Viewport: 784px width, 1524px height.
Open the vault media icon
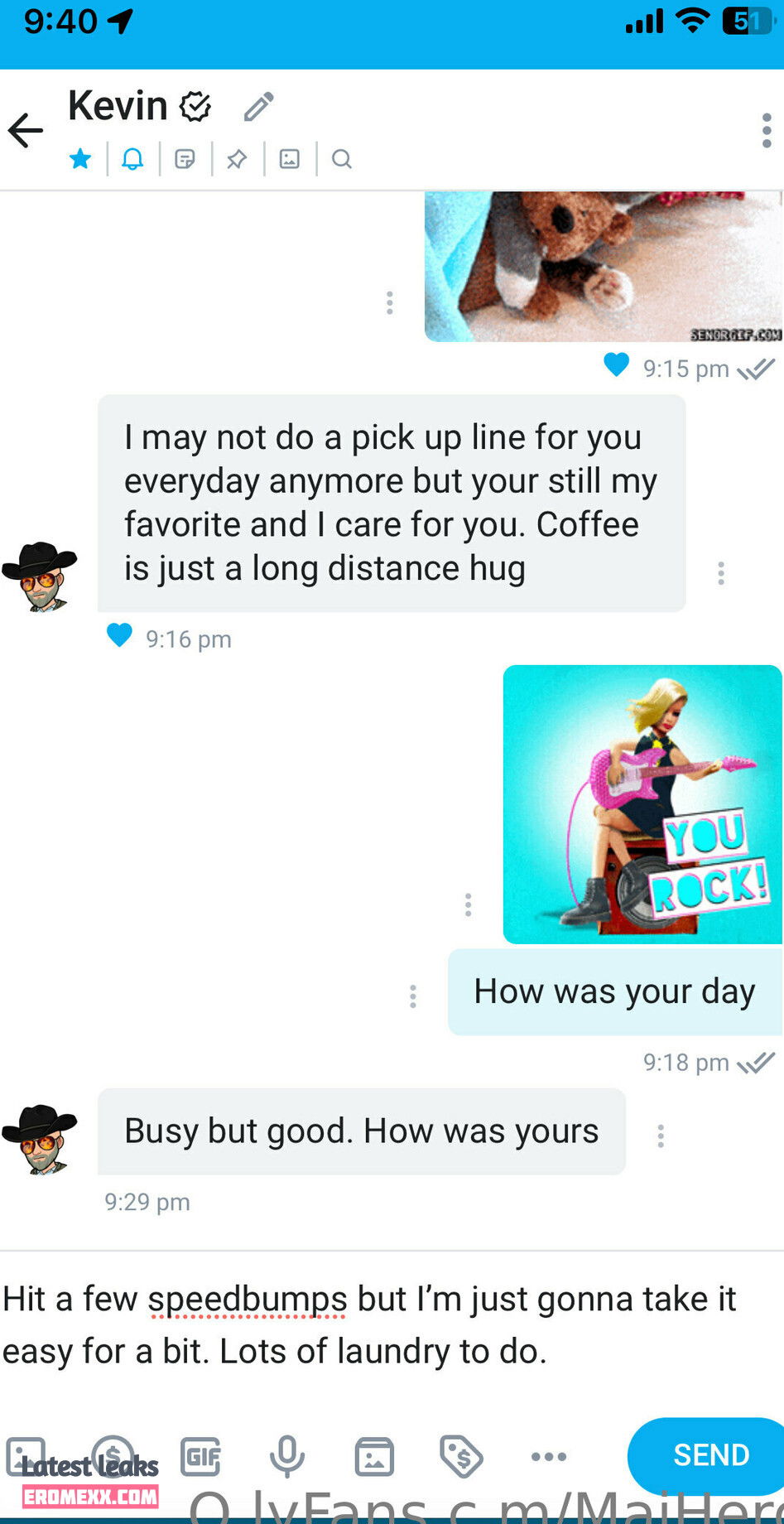pyautogui.click(x=374, y=1456)
